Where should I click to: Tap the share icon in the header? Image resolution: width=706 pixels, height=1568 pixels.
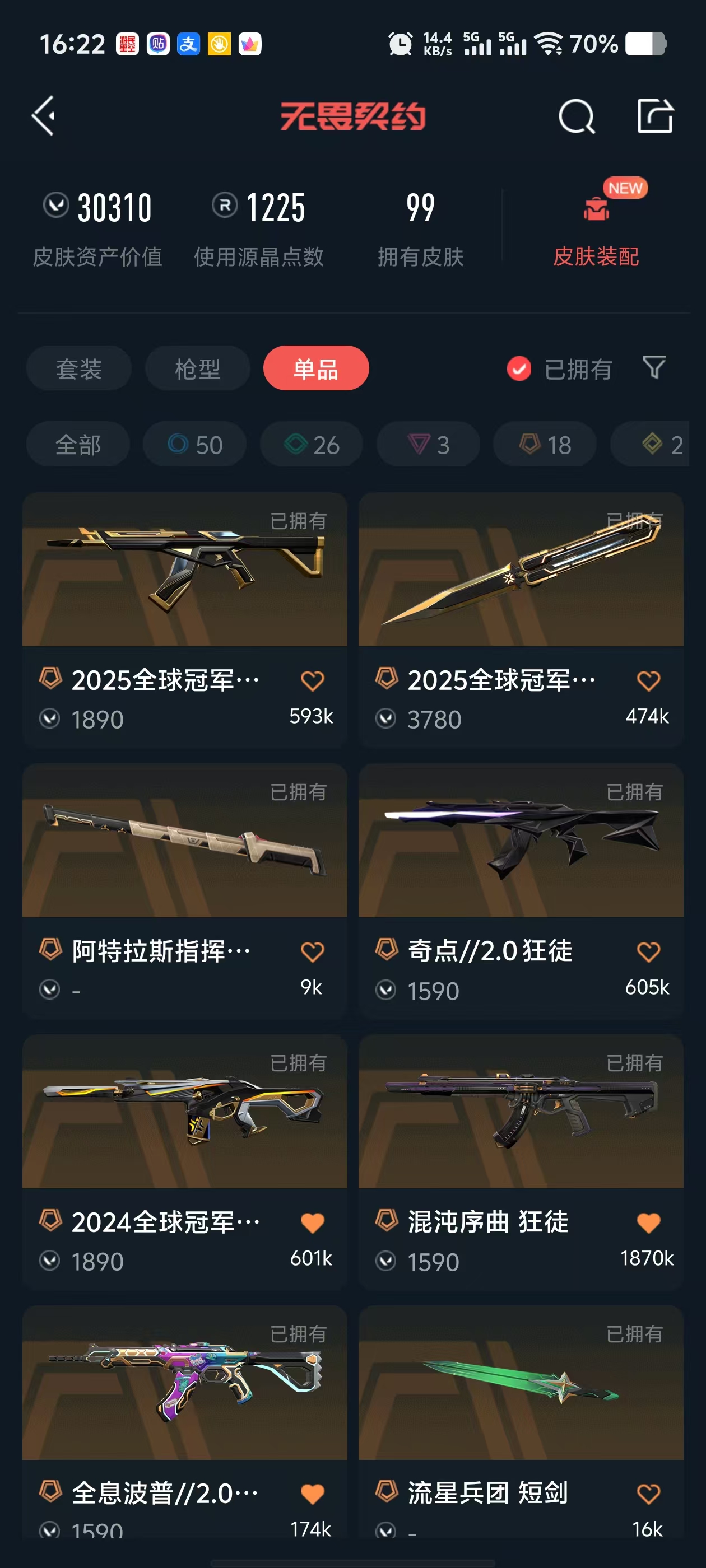point(655,116)
